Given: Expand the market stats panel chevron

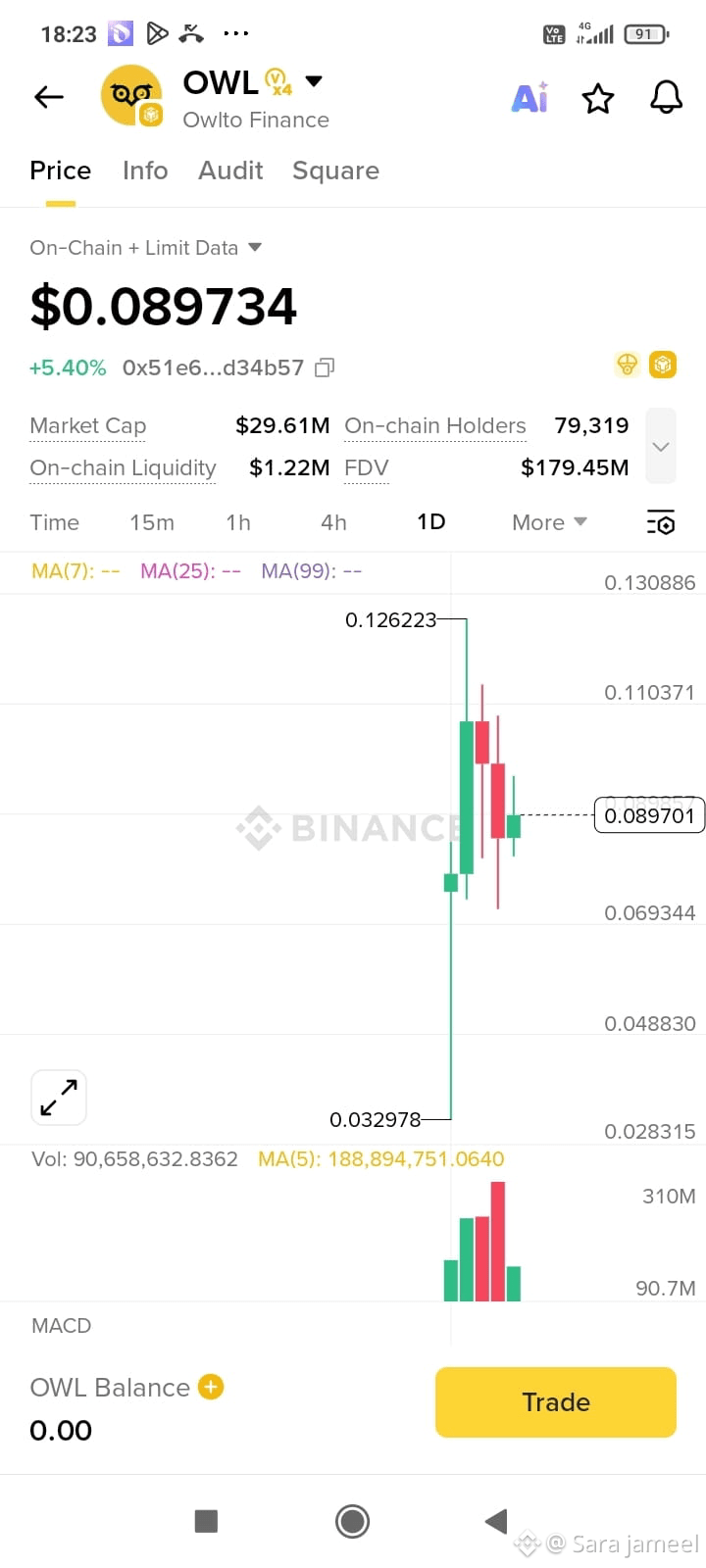Looking at the screenshot, I should (x=661, y=447).
